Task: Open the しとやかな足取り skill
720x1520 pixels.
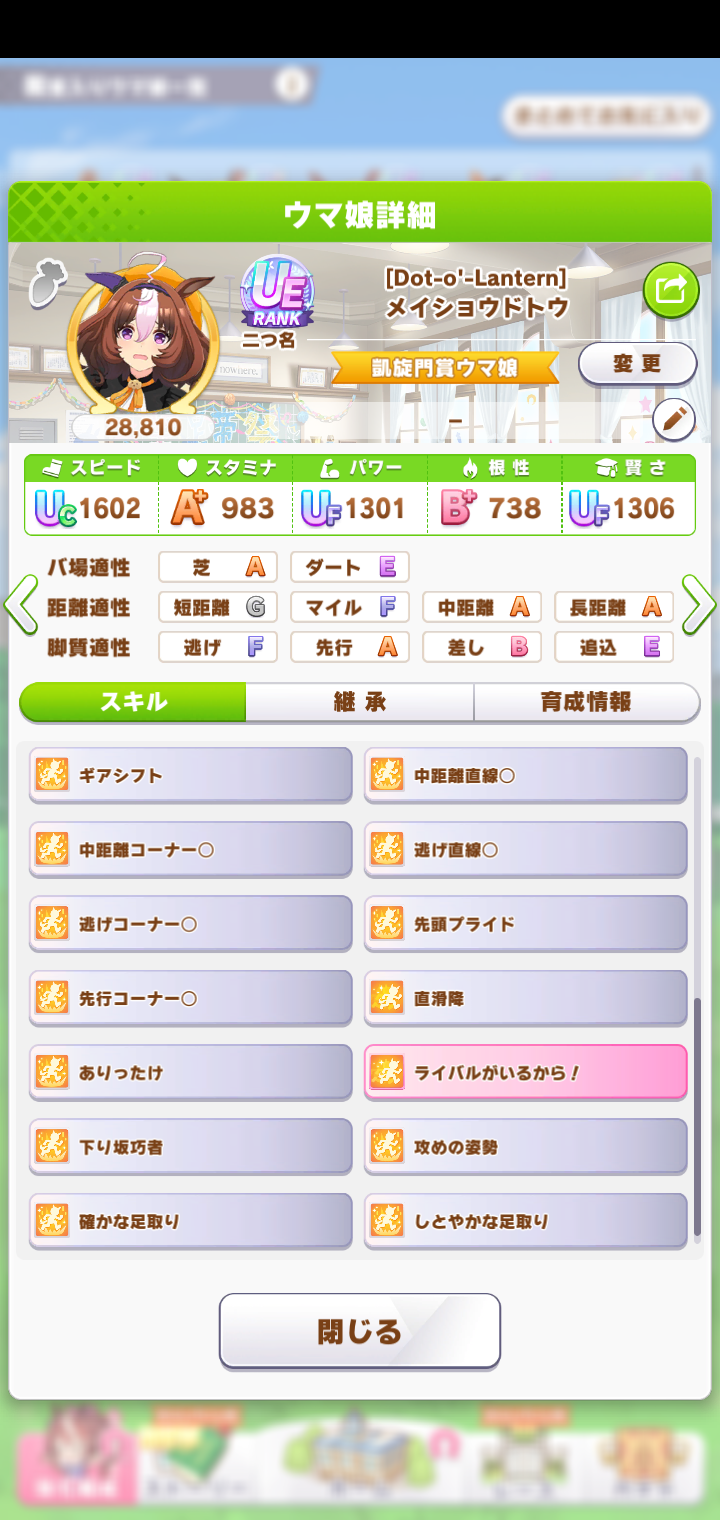Action: pyautogui.click(x=525, y=1221)
